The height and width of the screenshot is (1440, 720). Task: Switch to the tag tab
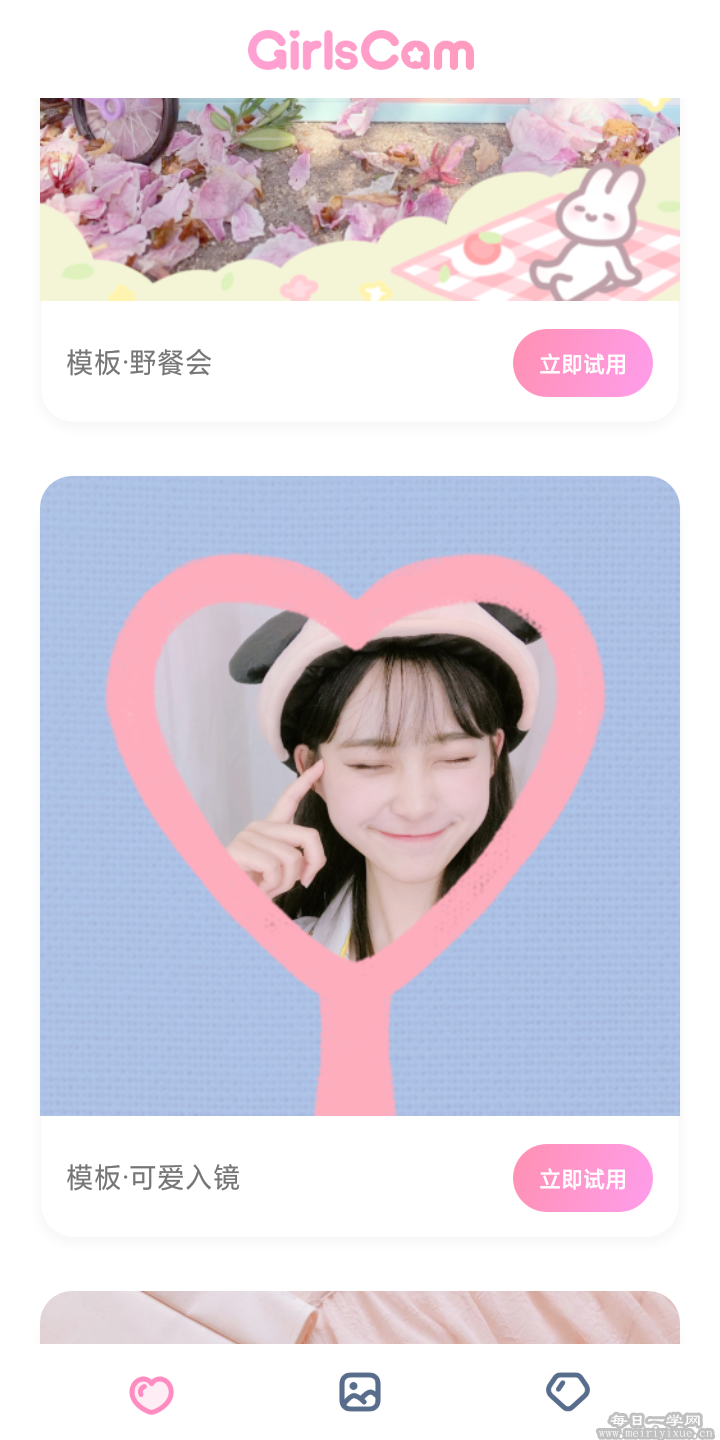point(567,1391)
